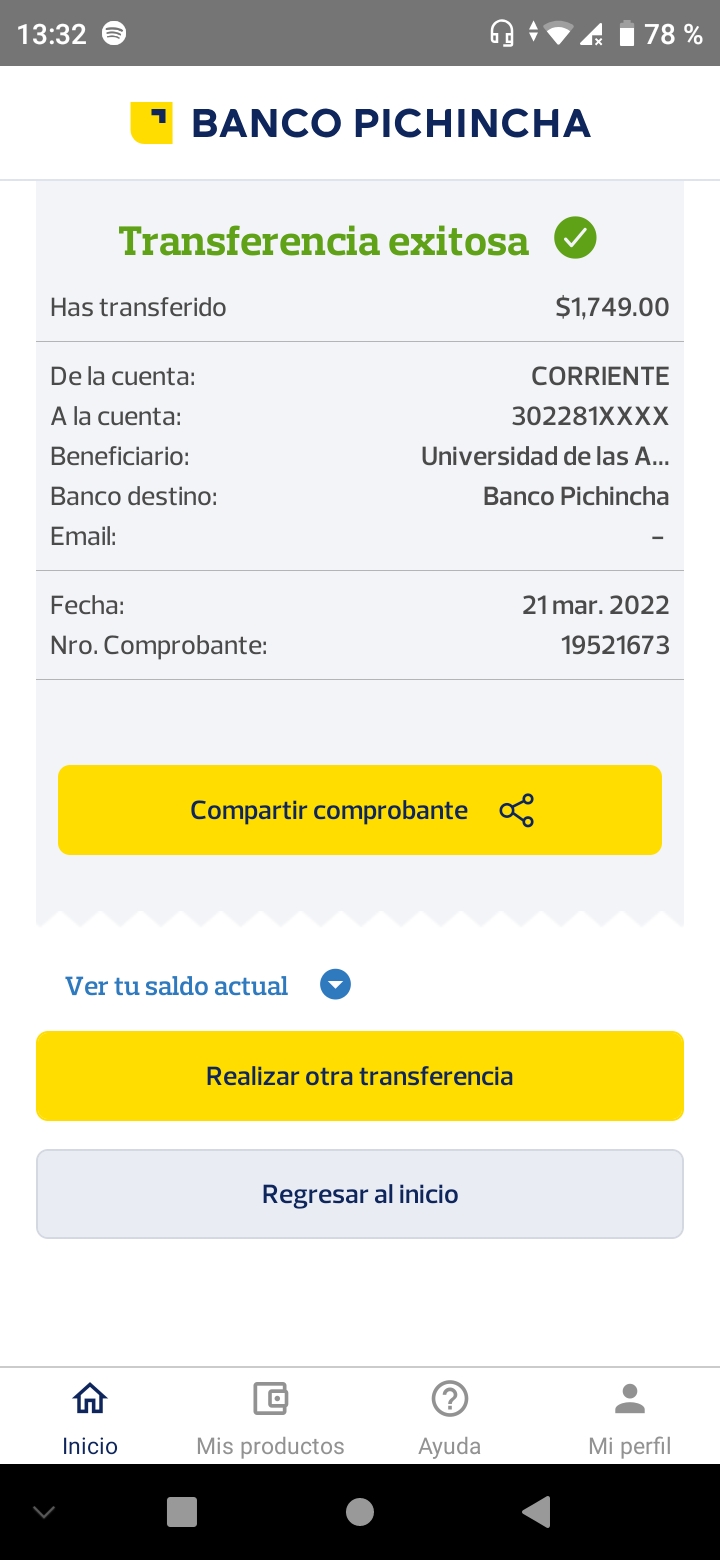Switch to the Mi perfil tab
Viewport: 720px width, 1560px height.
click(630, 1418)
